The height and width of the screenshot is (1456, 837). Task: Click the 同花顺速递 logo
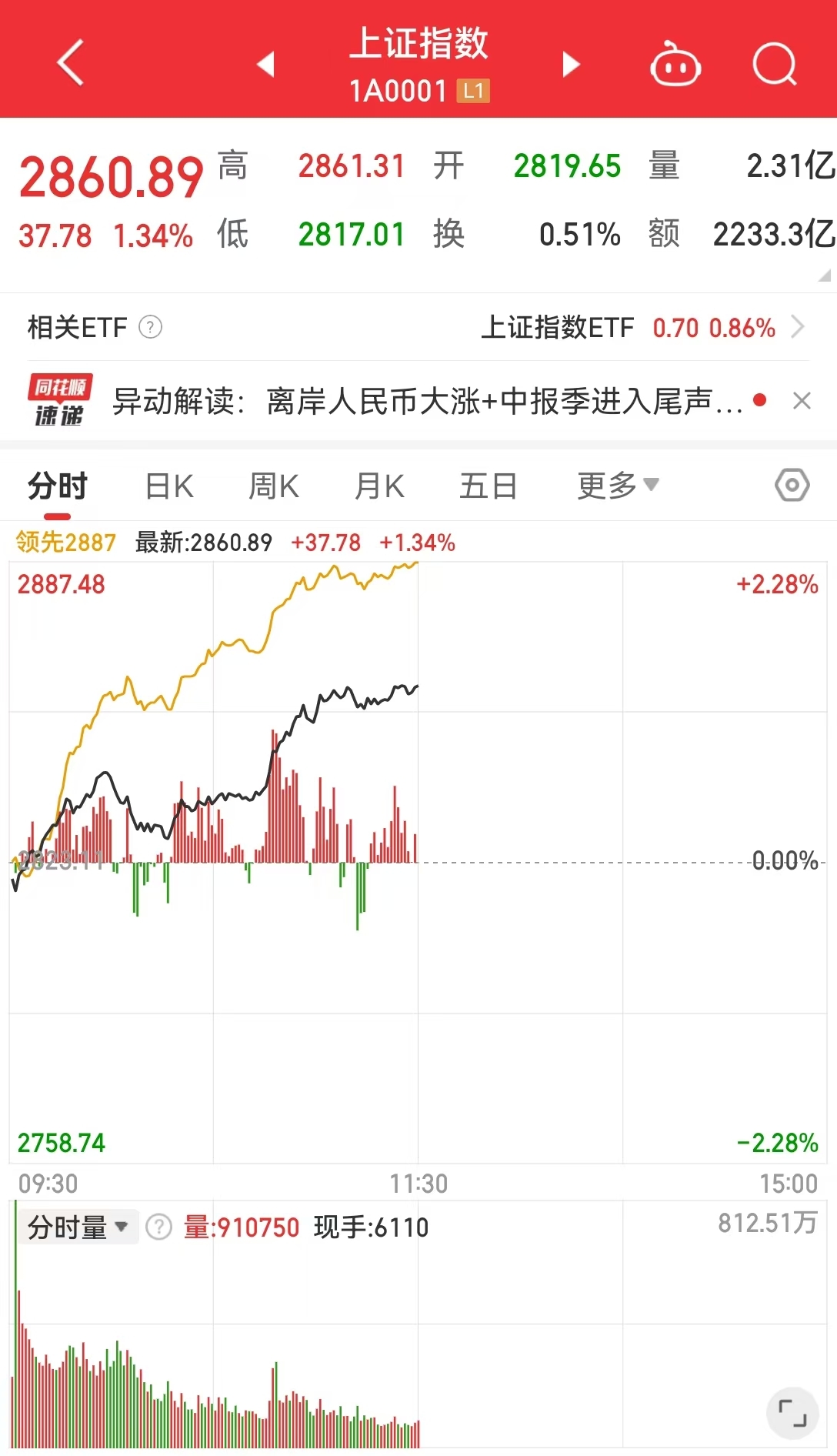(58, 400)
